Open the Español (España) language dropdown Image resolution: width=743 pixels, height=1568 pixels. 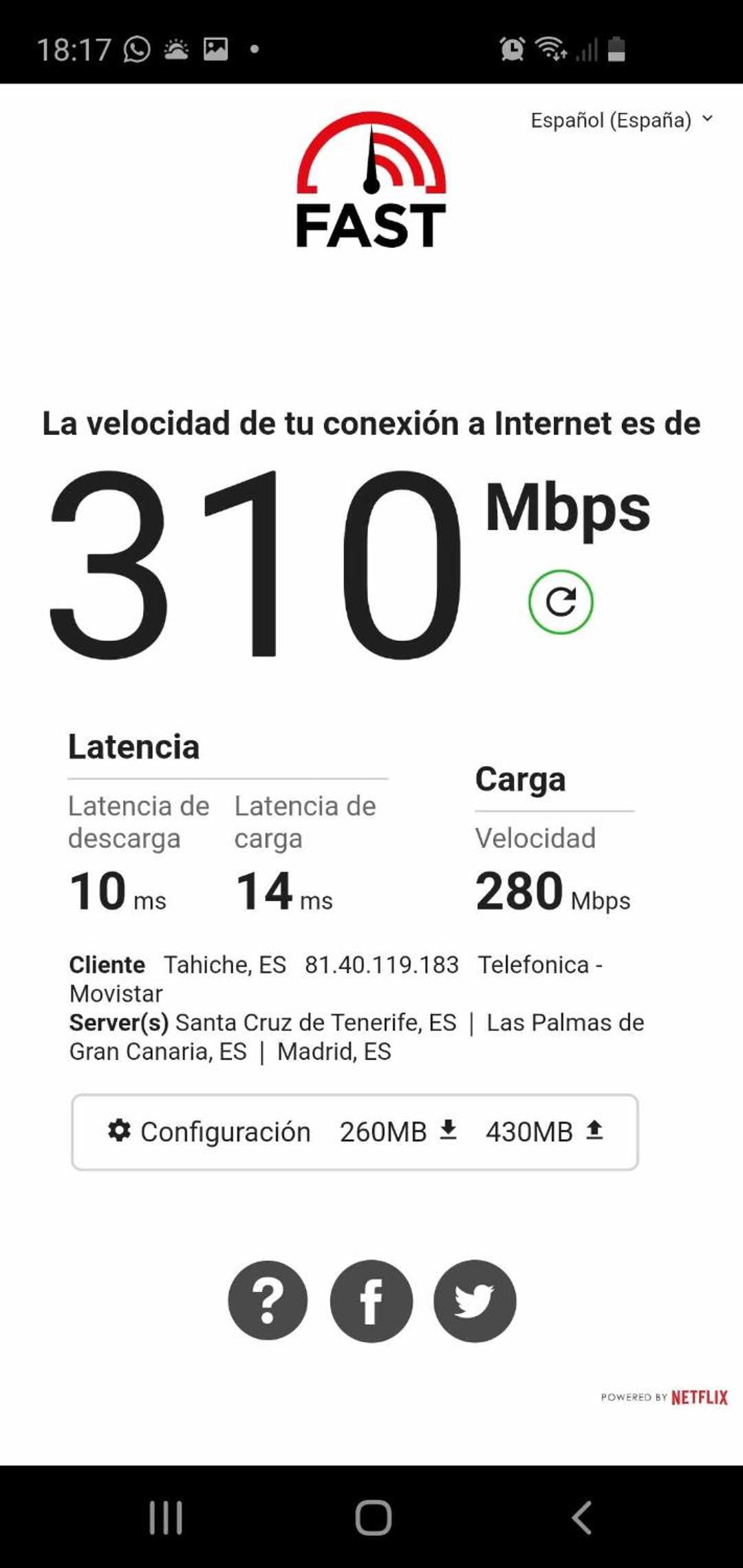pos(622,120)
